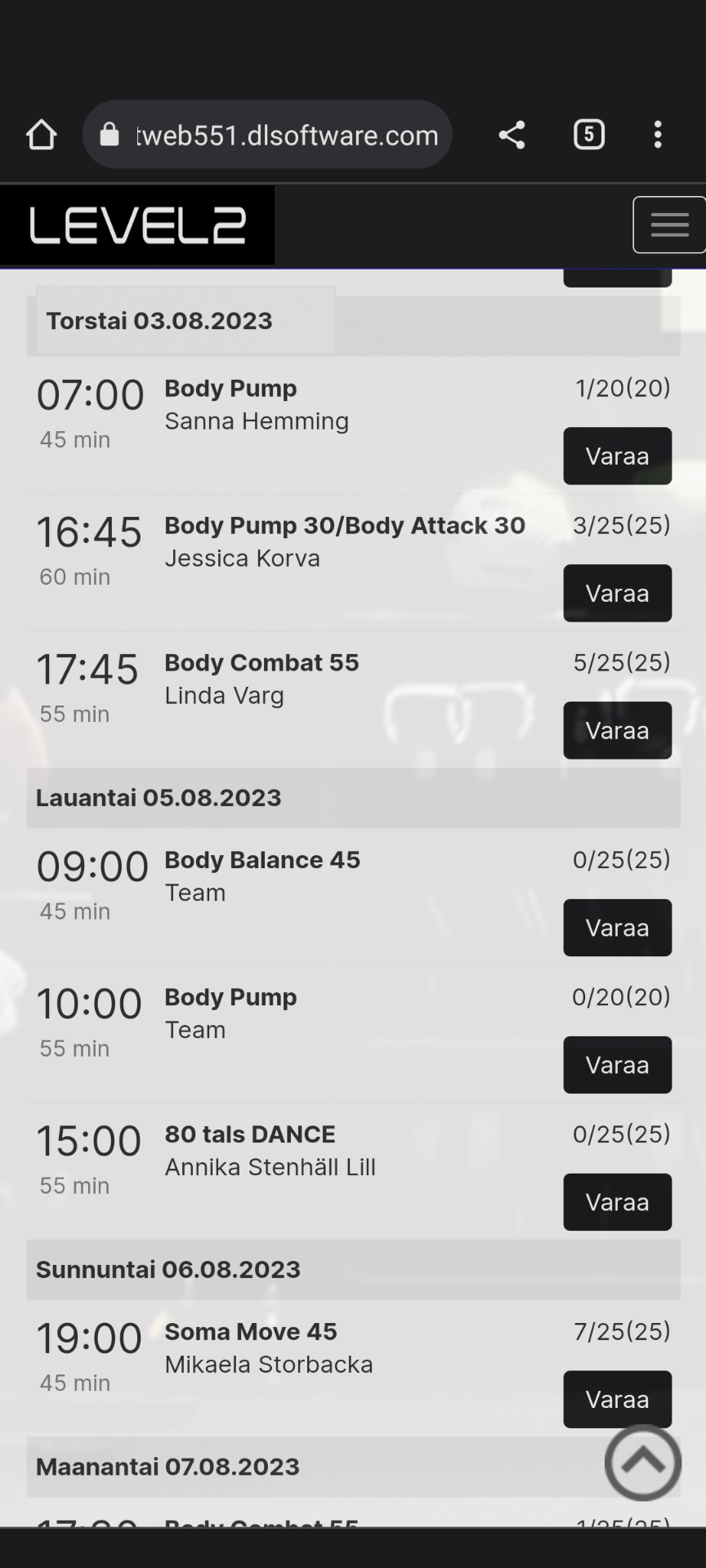The image size is (706, 1568).
Task: Book the 09:00 Body Balance 45 class
Action: point(618,928)
